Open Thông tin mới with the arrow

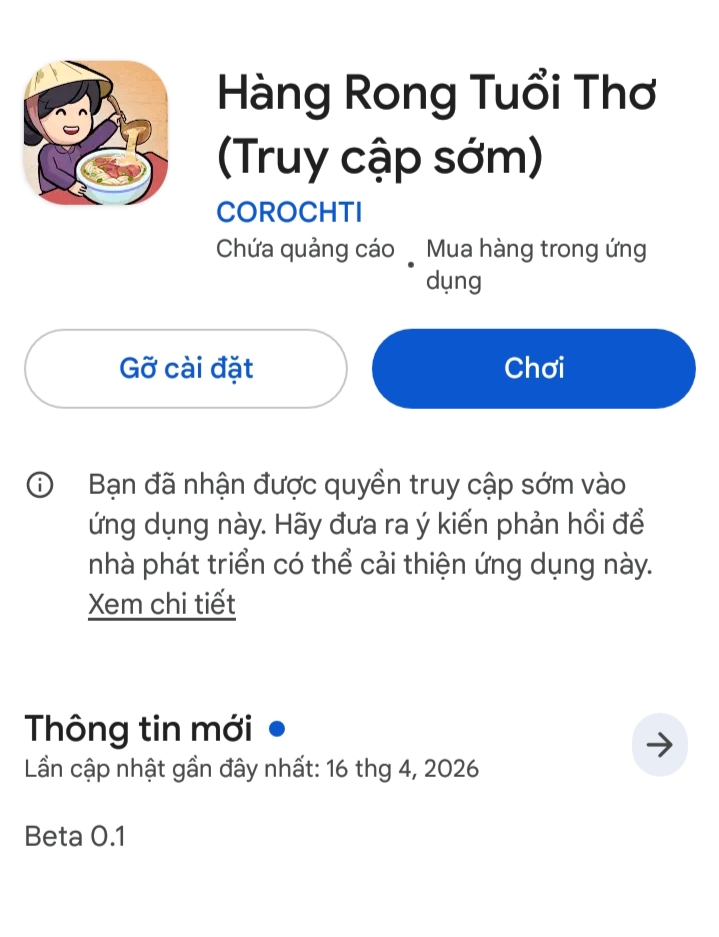(x=659, y=745)
